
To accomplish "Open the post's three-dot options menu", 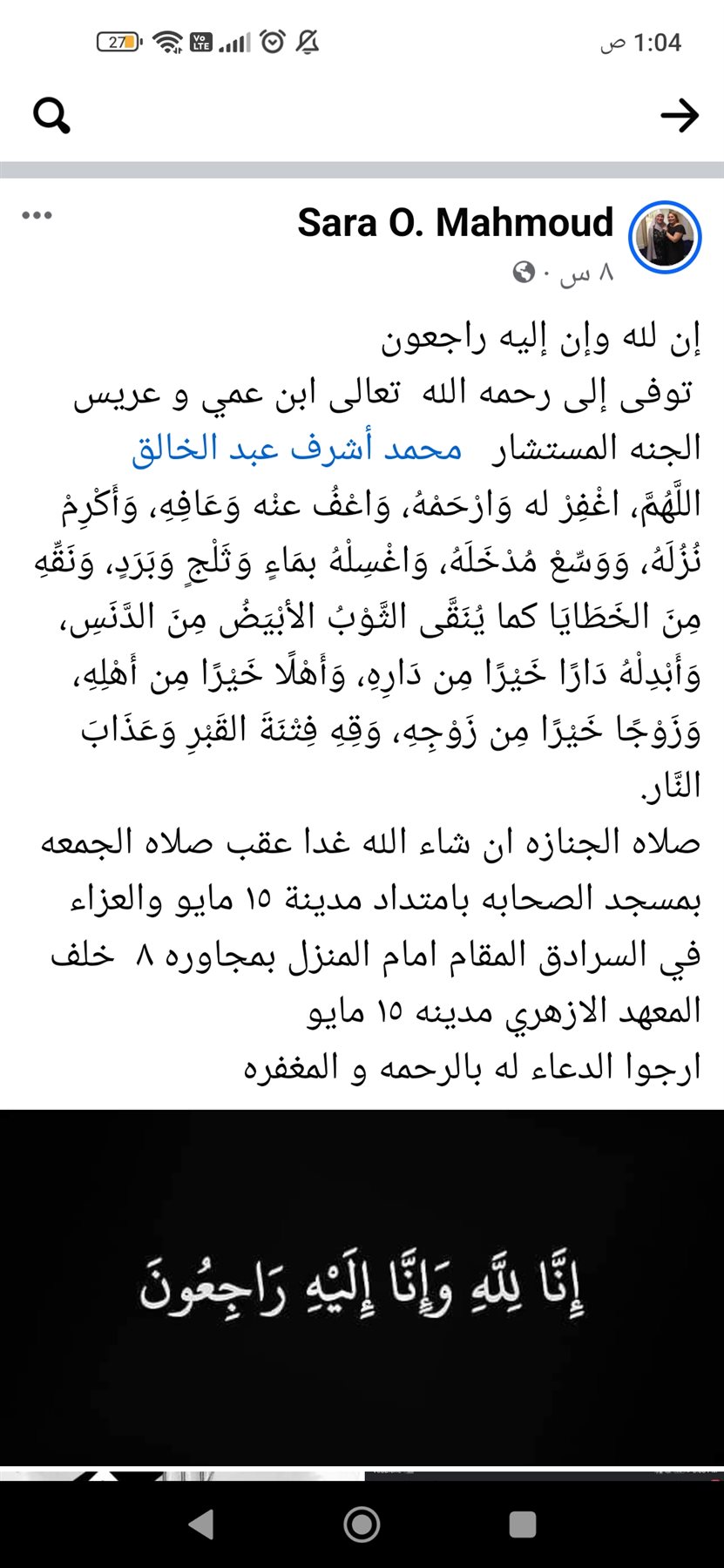I will (37, 215).
